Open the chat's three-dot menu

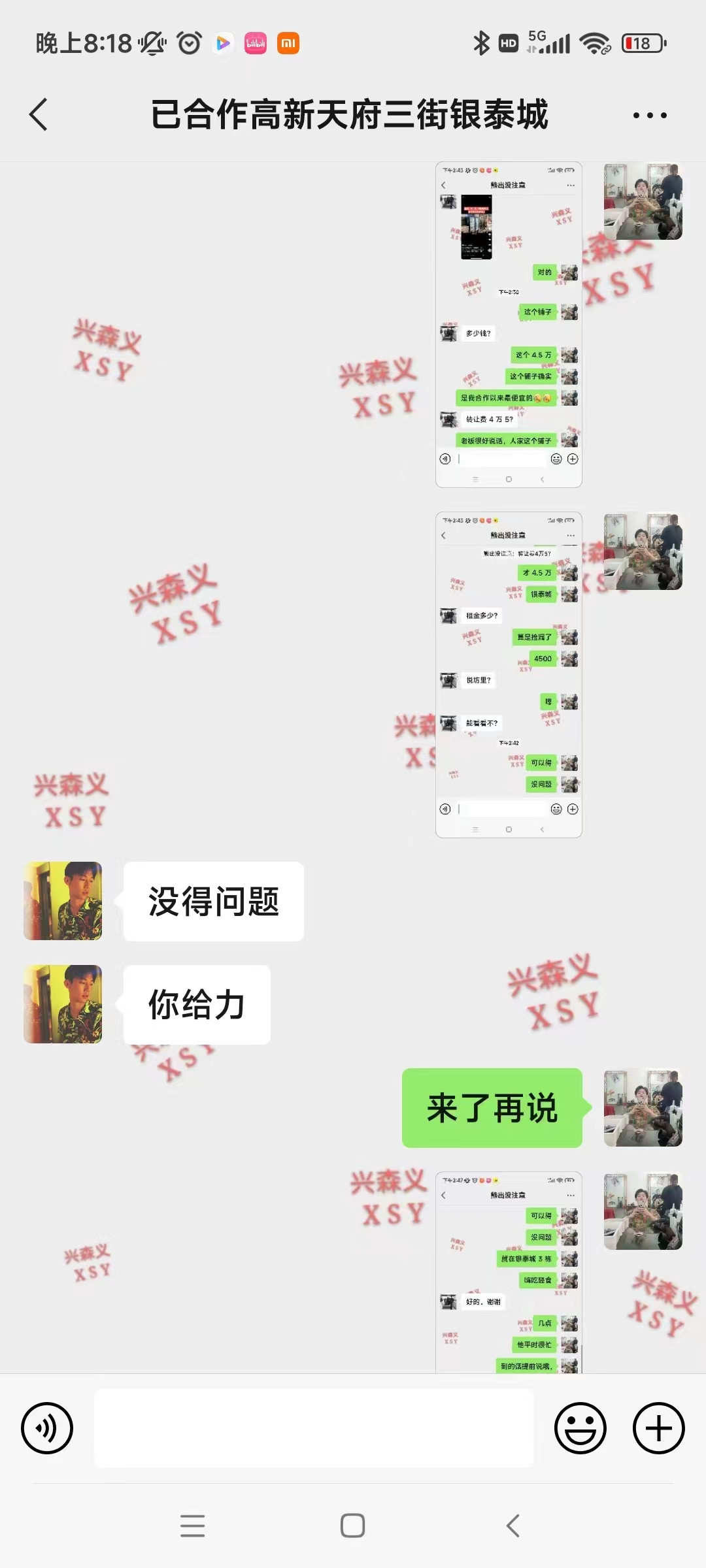click(649, 116)
